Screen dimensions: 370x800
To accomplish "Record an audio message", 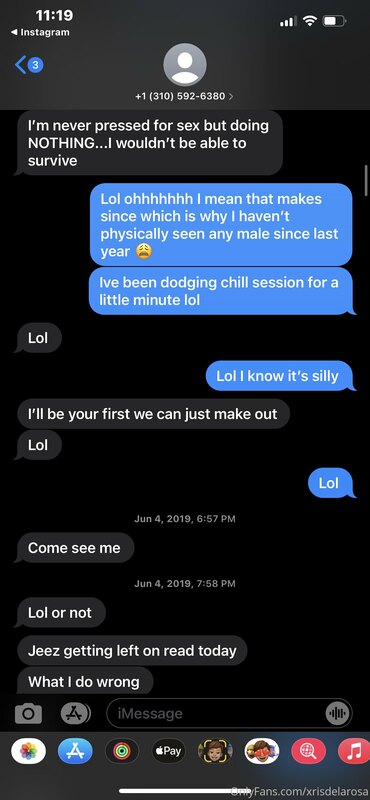I will (337, 713).
